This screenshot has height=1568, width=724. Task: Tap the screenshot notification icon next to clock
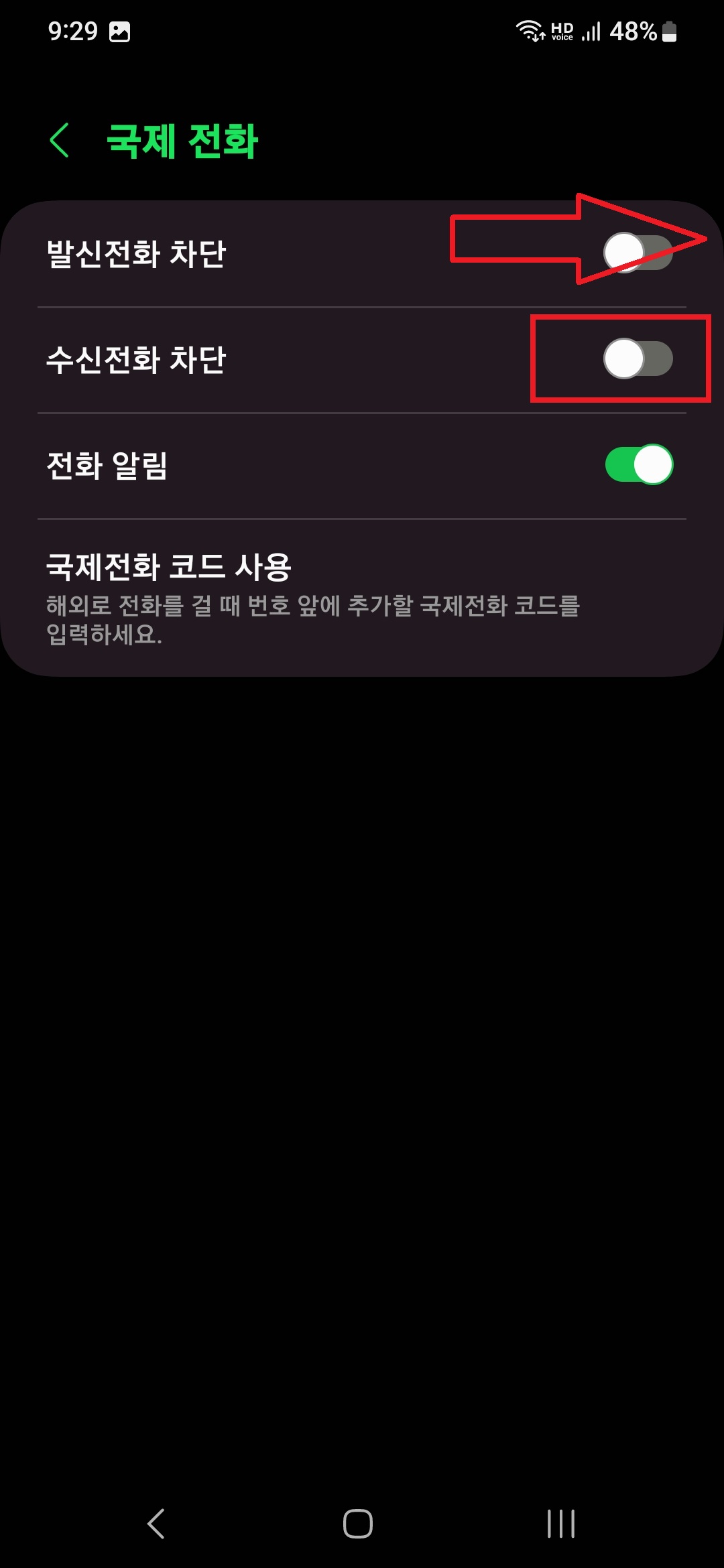tap(121, 30)
